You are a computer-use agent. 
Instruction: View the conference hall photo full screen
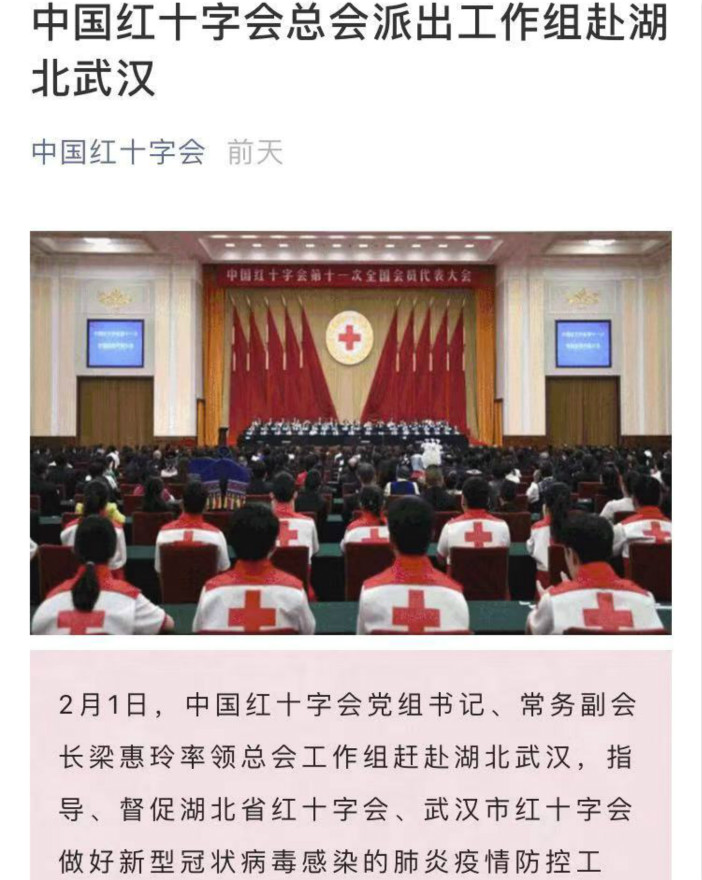point(350,433)
